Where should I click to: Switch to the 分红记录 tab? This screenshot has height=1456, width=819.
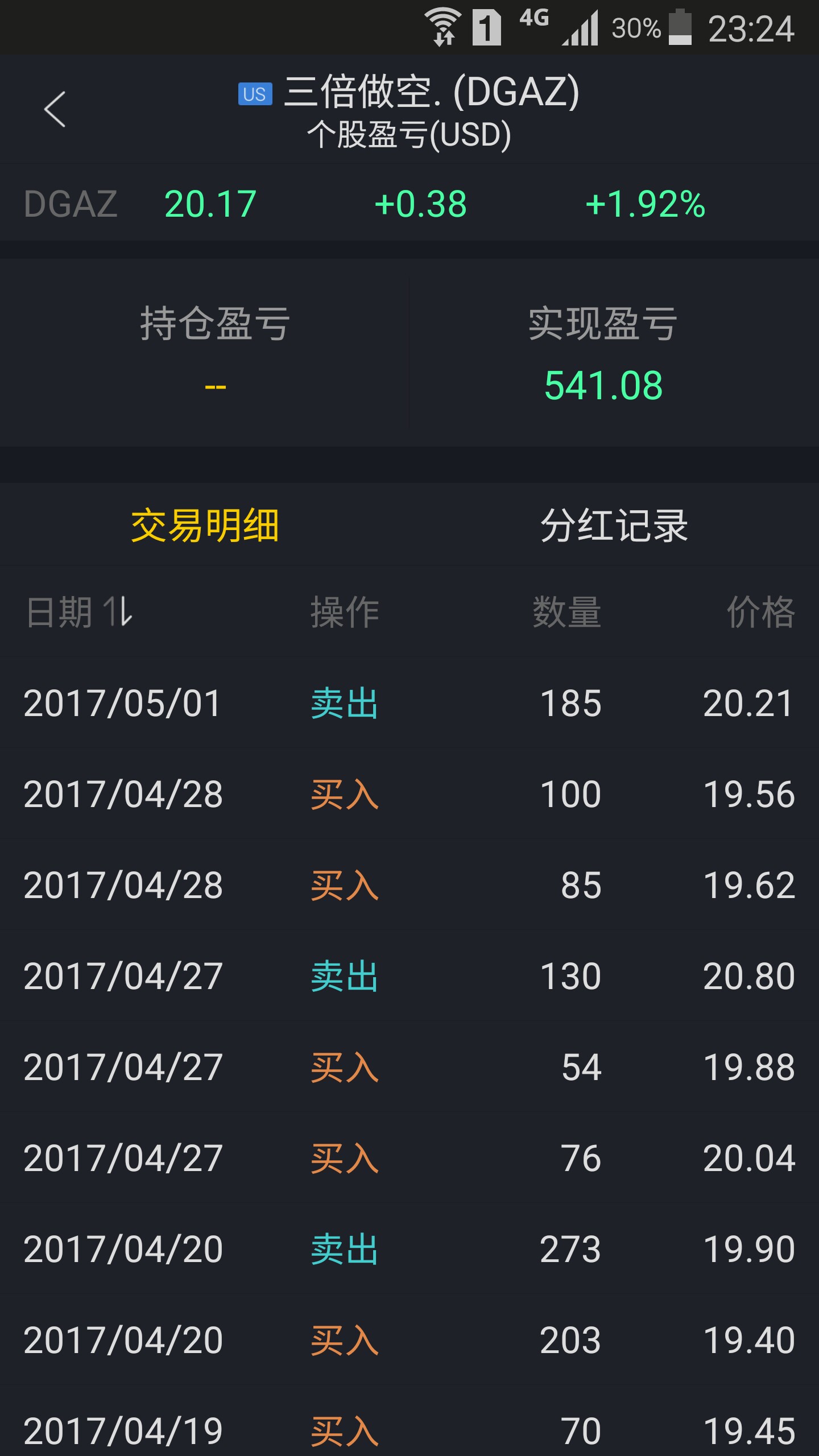click(614, 525)
